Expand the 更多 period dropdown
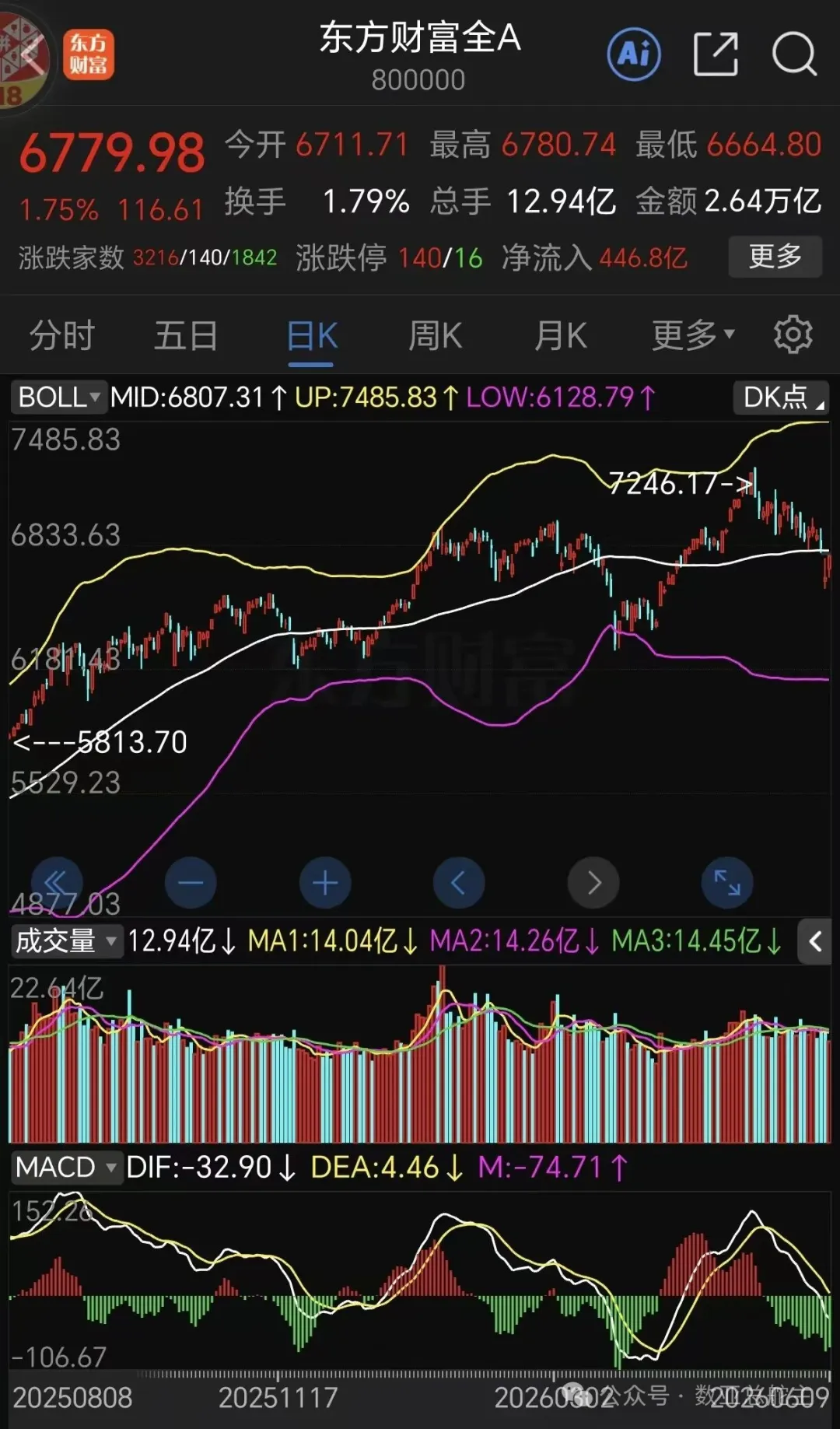 693,335
